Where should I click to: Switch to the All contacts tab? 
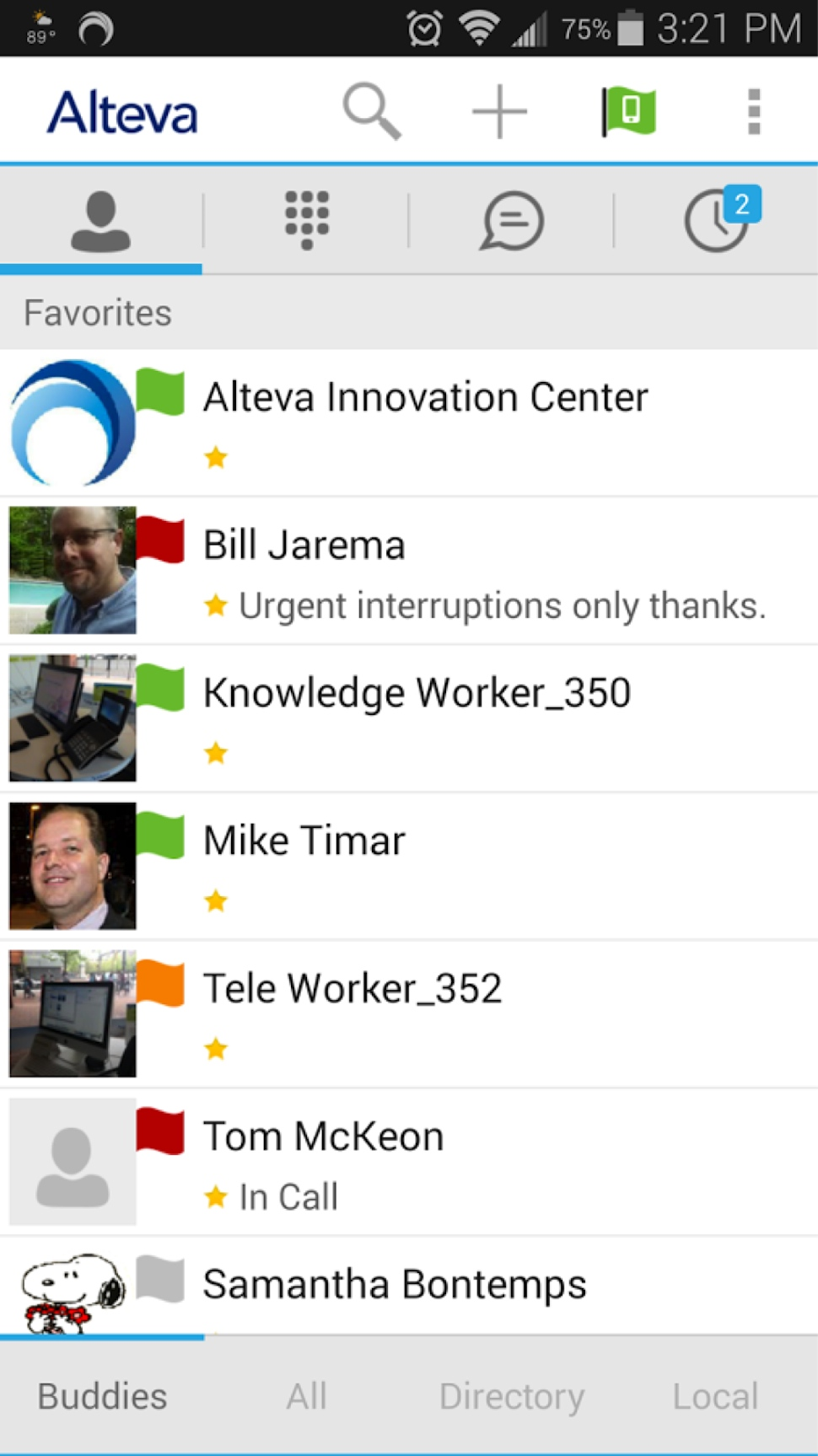[x=306, y=1396]
